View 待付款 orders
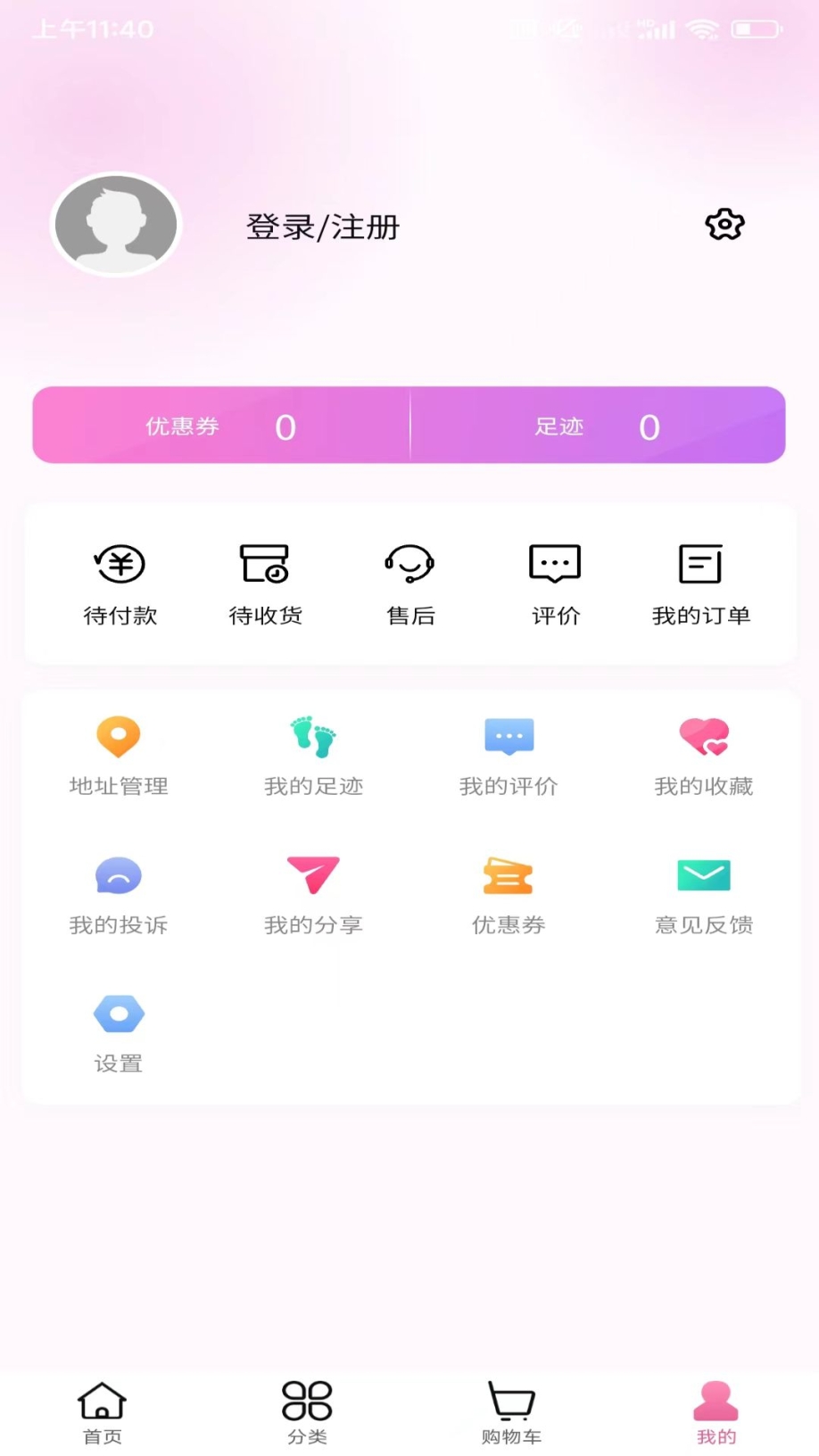819x1456 pixels. coord(120,581)
